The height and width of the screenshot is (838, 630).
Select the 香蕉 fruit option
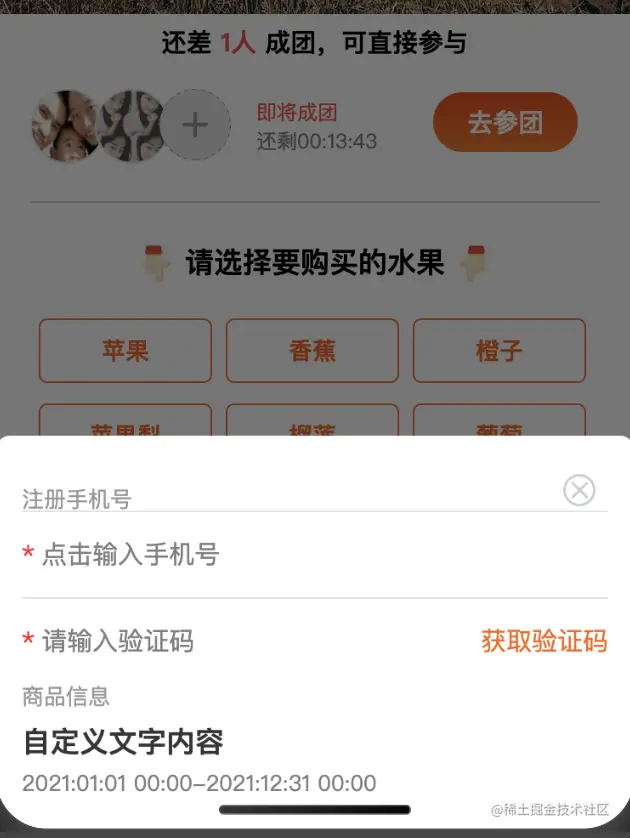point(312,351)
